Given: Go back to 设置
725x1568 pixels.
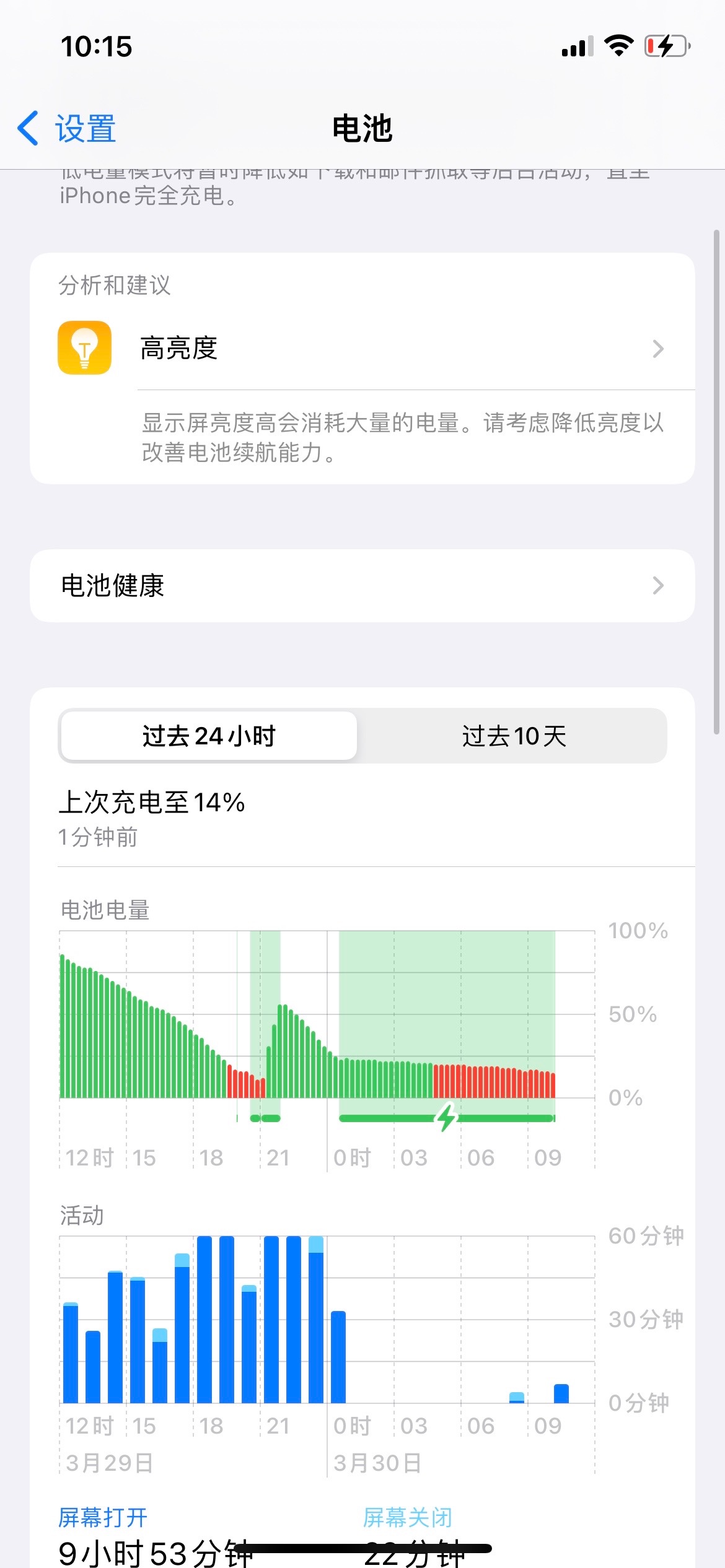Looking at the screenshot, I should click(x=67, y=129).
